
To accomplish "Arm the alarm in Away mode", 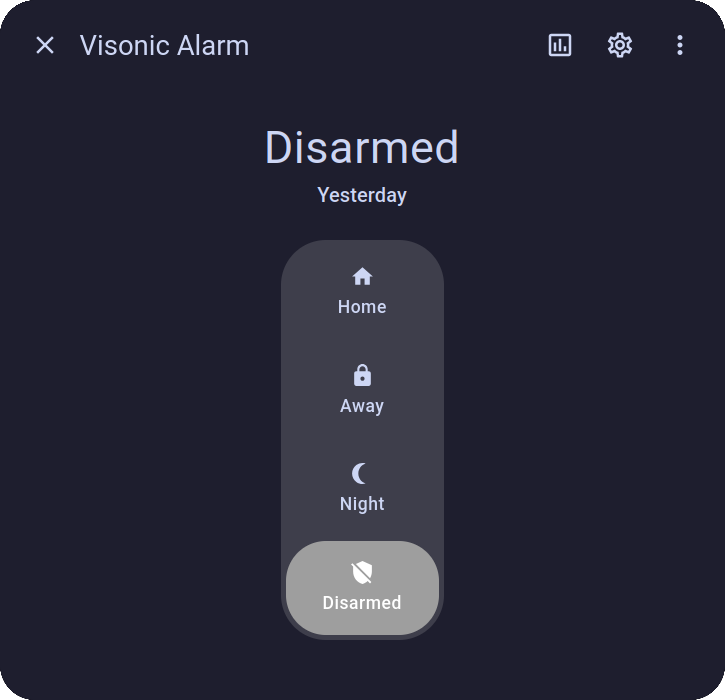I will pyautogui.click(x=362, y=390).
